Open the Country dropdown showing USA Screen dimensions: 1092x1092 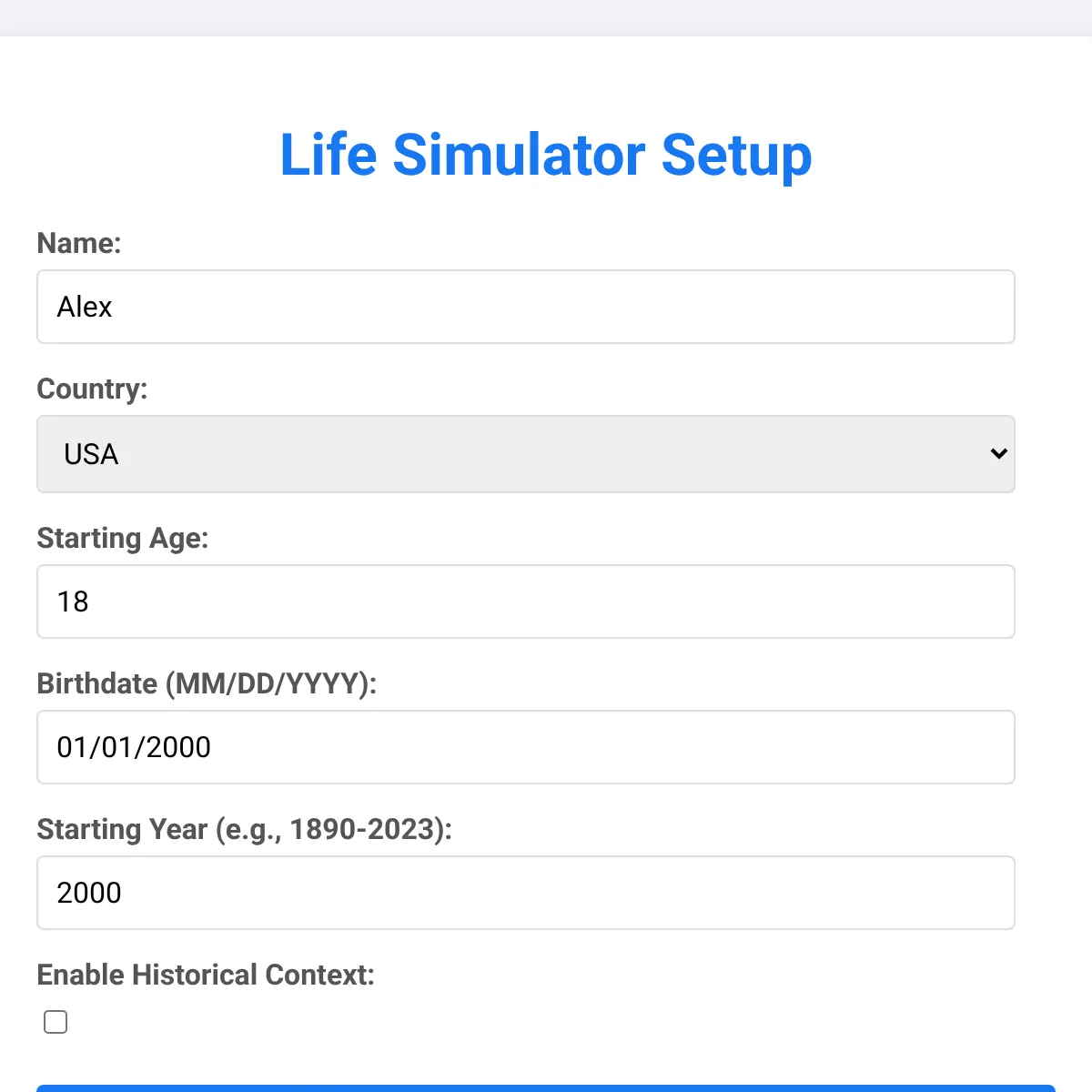525,454
